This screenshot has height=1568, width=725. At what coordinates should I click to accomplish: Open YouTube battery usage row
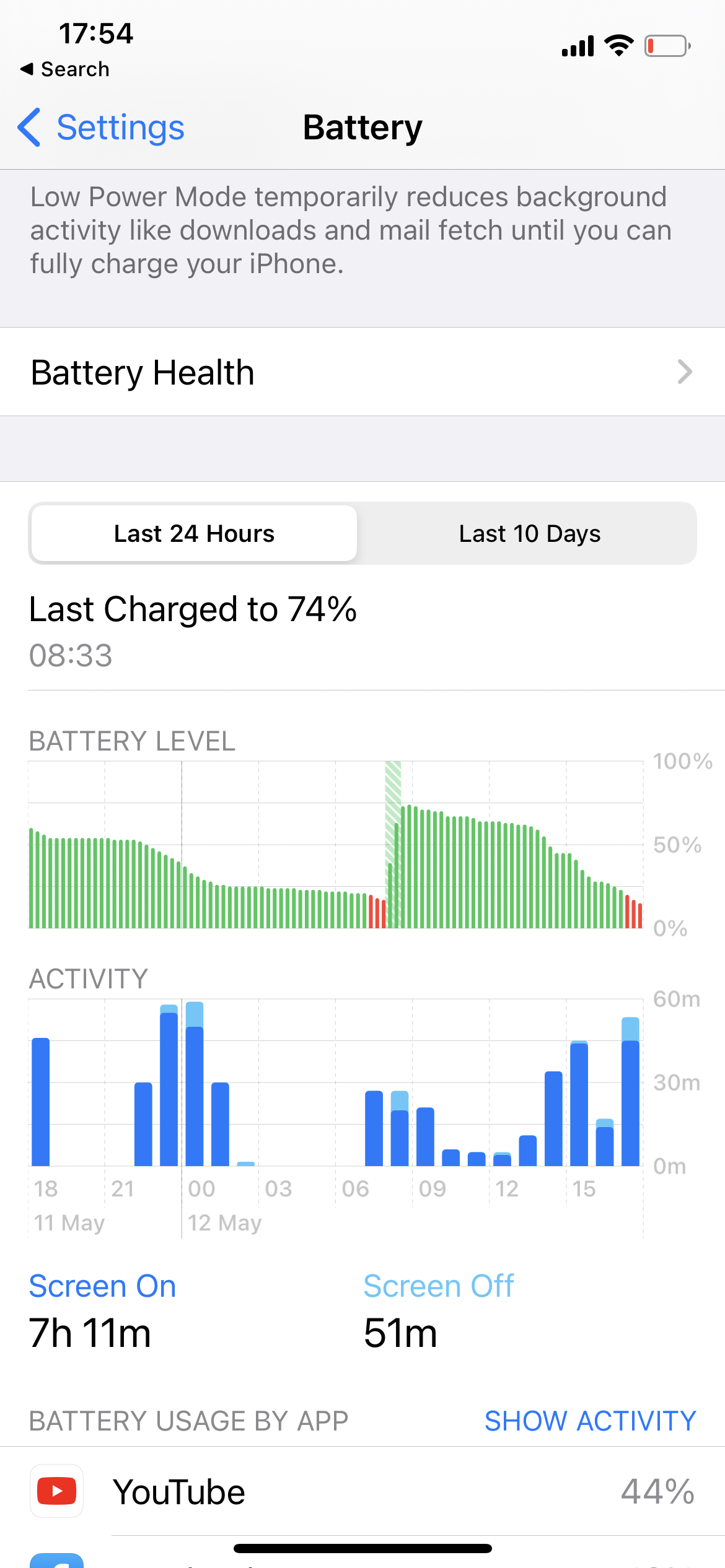[362, 1491]
